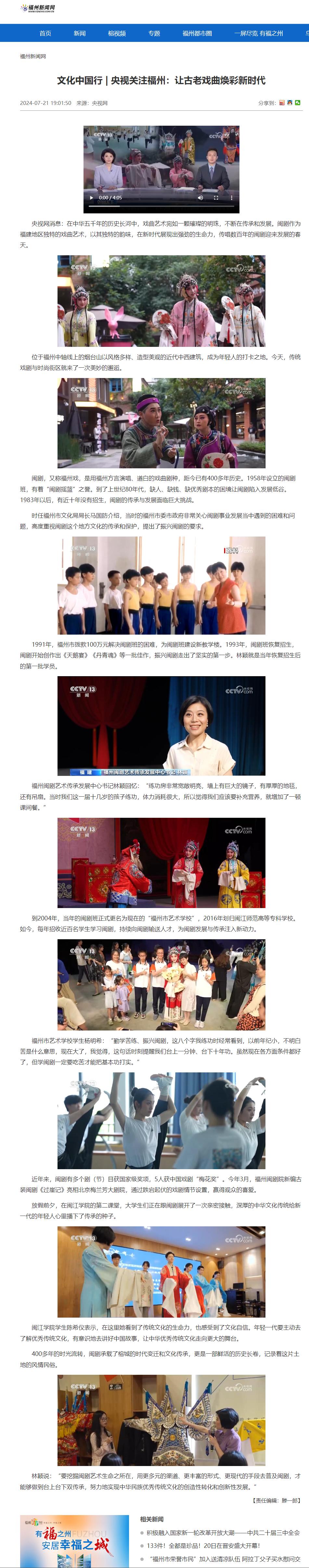Screen dimensions: 309x1568
Task: Open the video's more options menu
Action: pos(231,198)
